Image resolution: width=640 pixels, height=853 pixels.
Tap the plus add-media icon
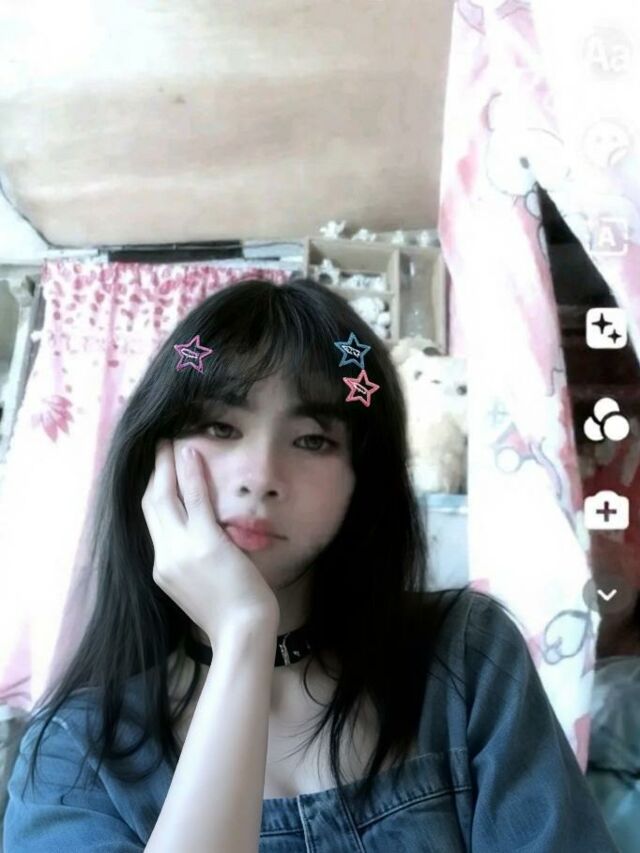(606, 509)
